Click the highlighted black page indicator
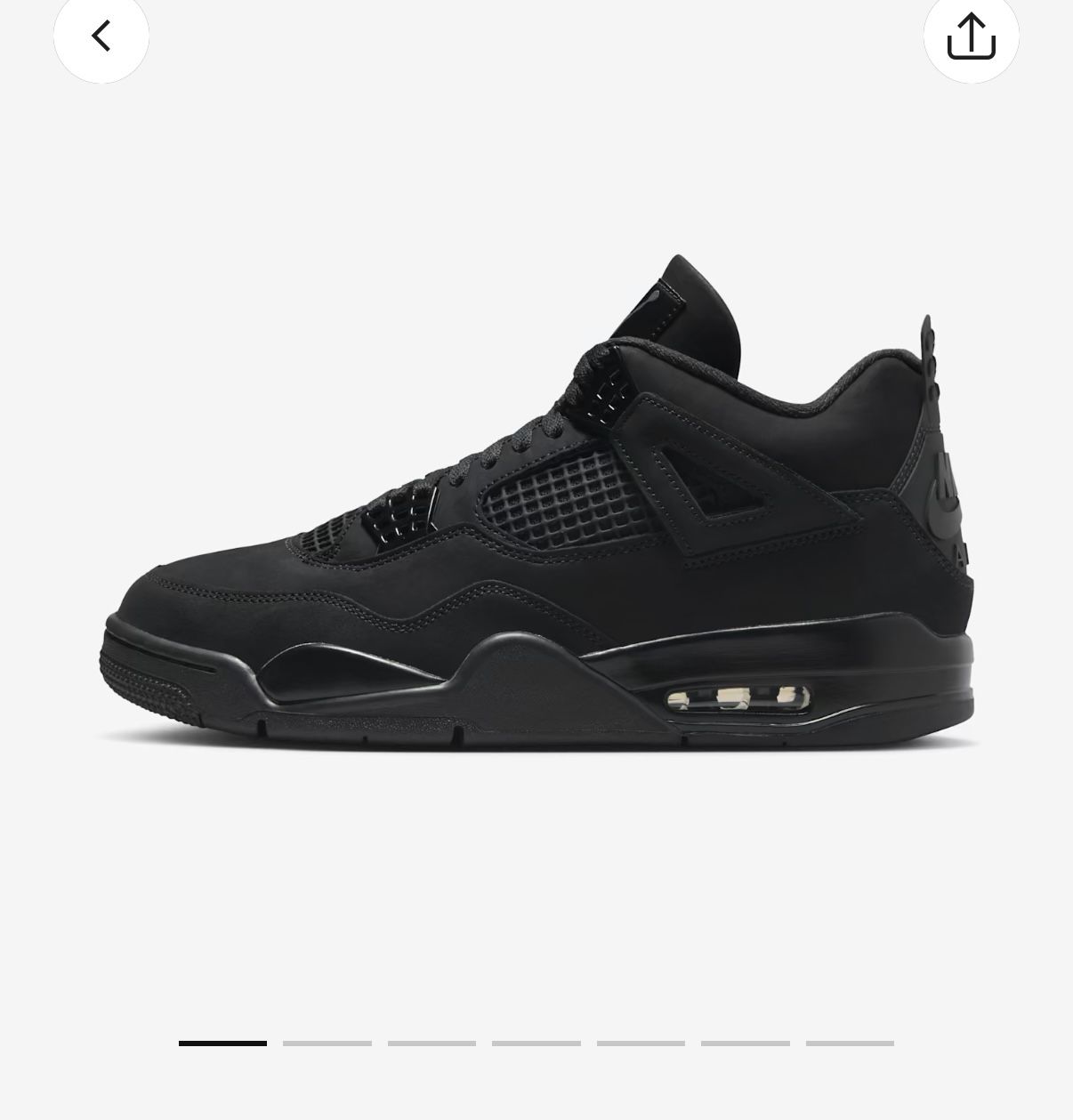 (x=223, y=1043)
